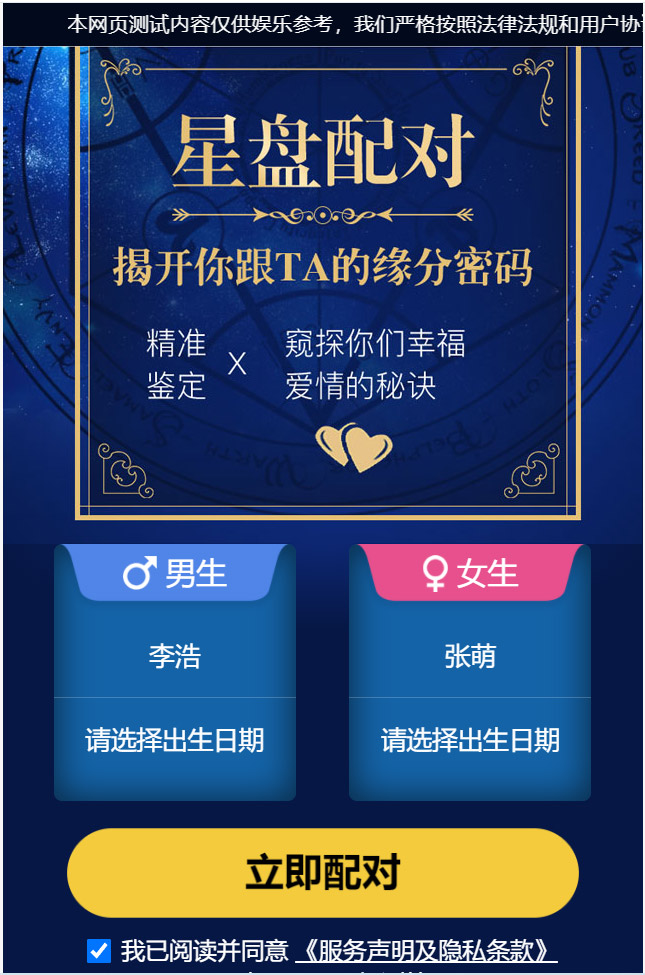Tap the 立即配对 button
This screenshot has height=975, width=645.
tap(323, 872)
